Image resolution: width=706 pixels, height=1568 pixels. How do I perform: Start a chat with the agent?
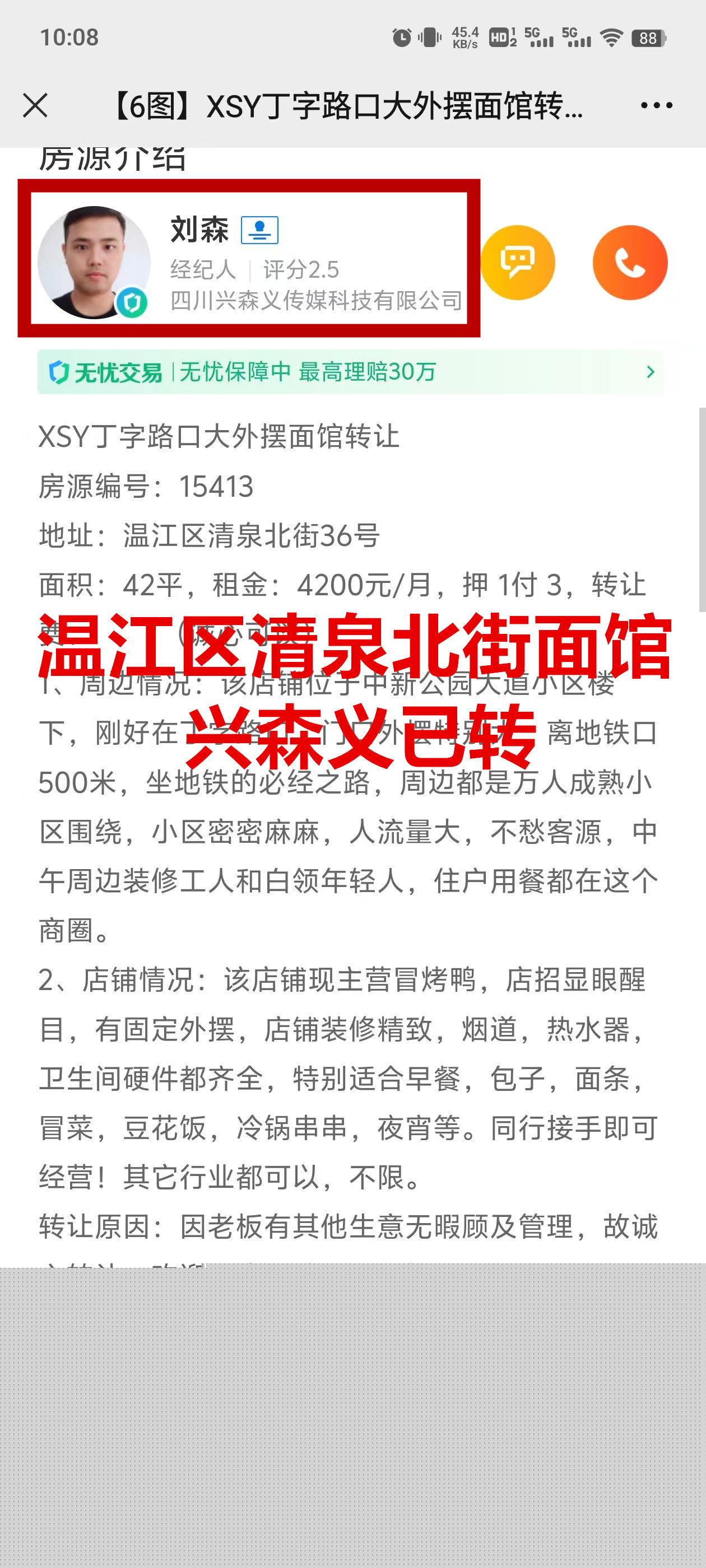(x=518, y=262)
